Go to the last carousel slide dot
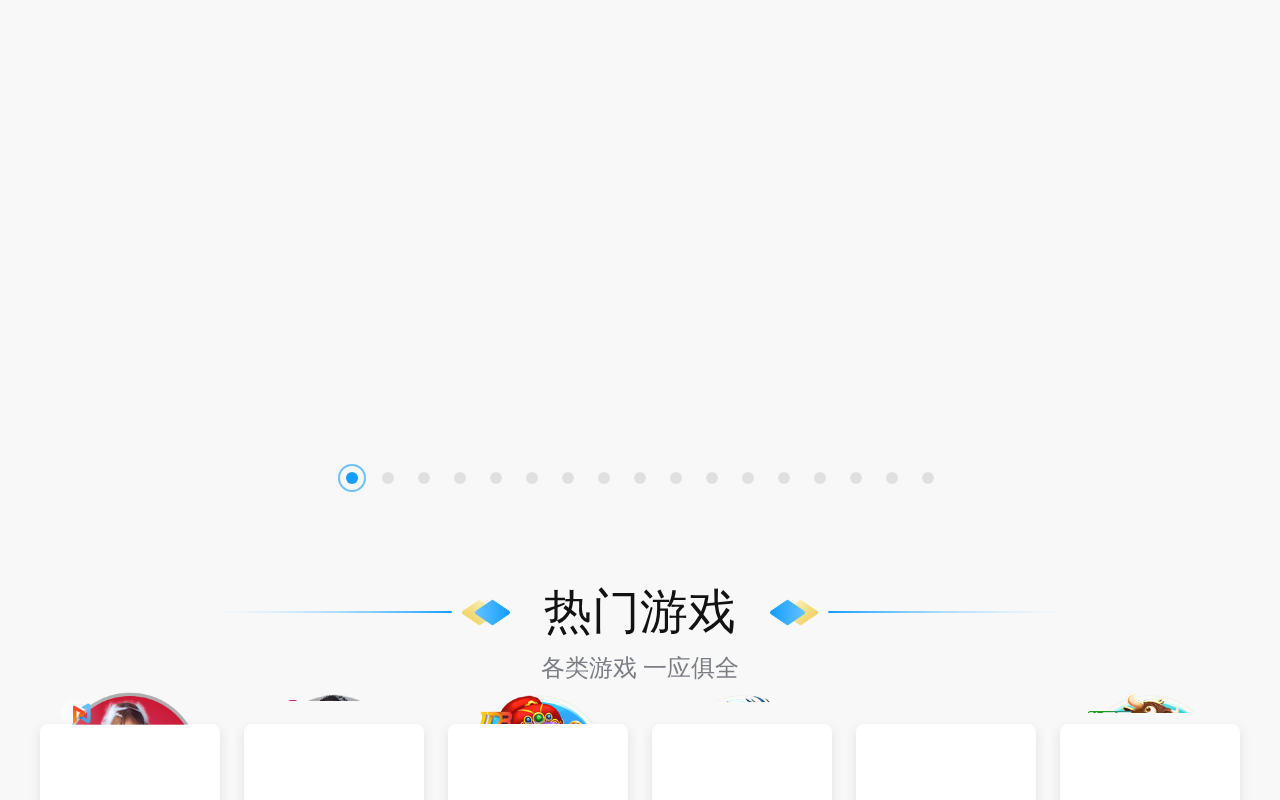Image resolution: width=1280 pixels, height=800 pixels. point(928,478)
